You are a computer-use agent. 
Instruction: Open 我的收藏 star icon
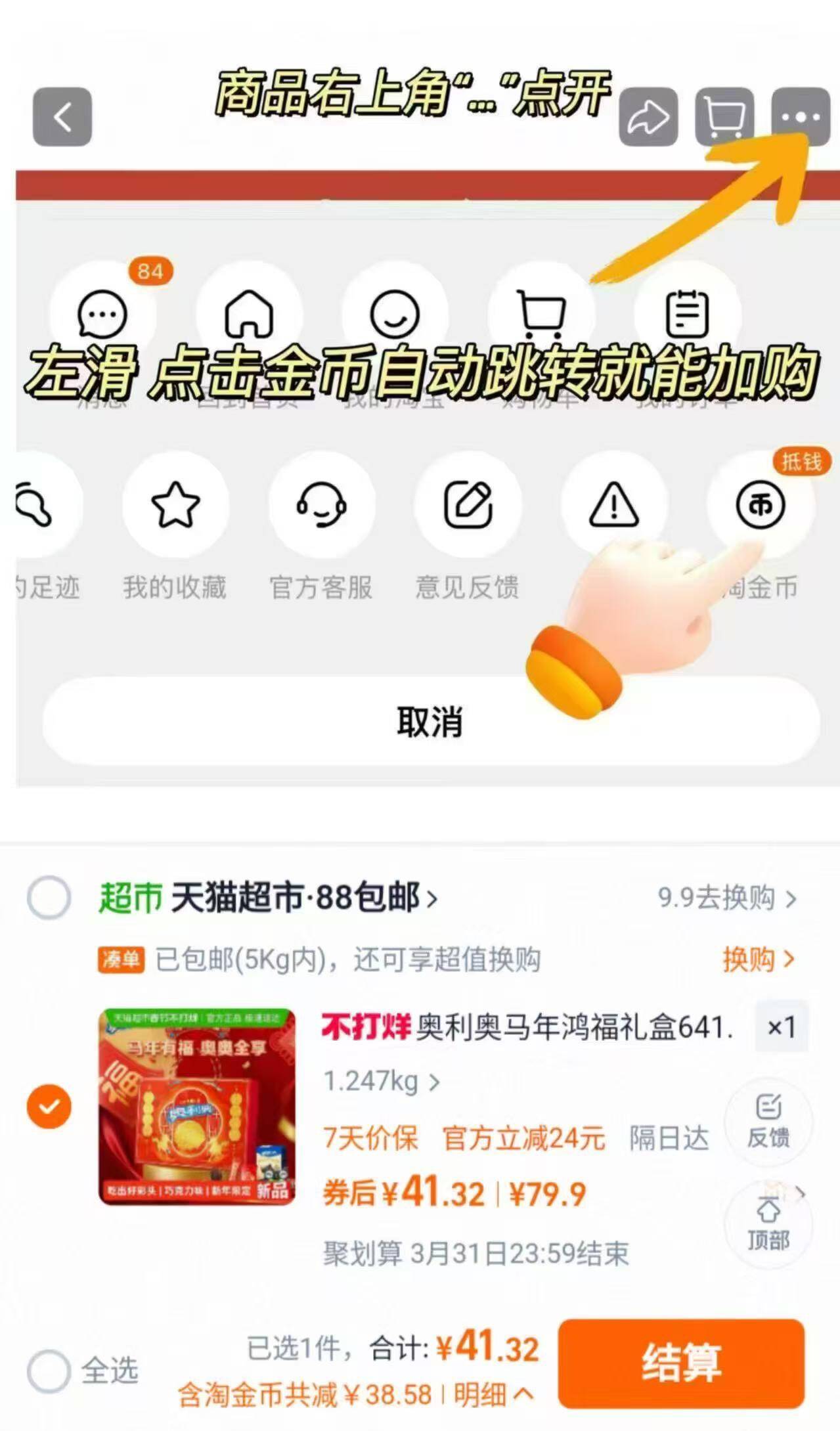point(176,504)
